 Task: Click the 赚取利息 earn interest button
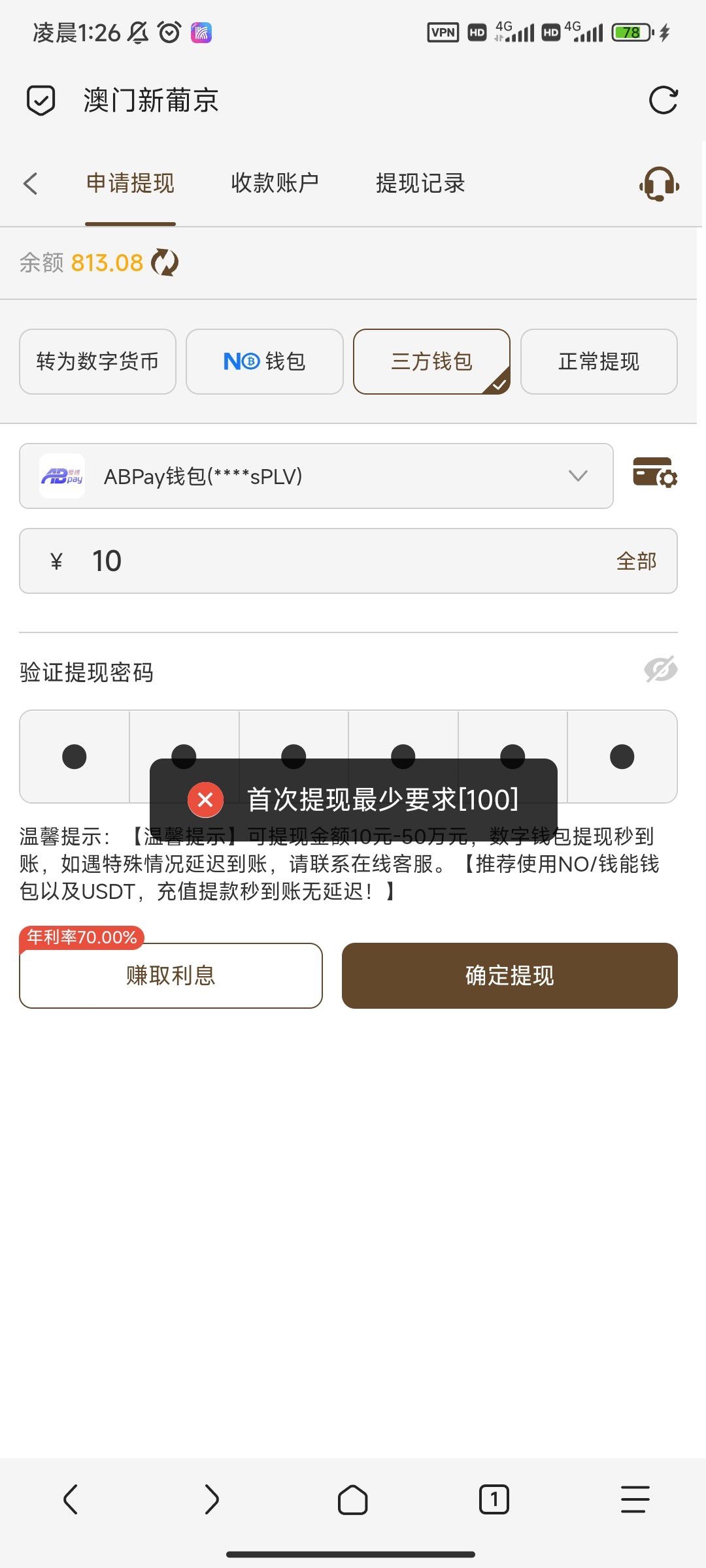tap(171, 975)
